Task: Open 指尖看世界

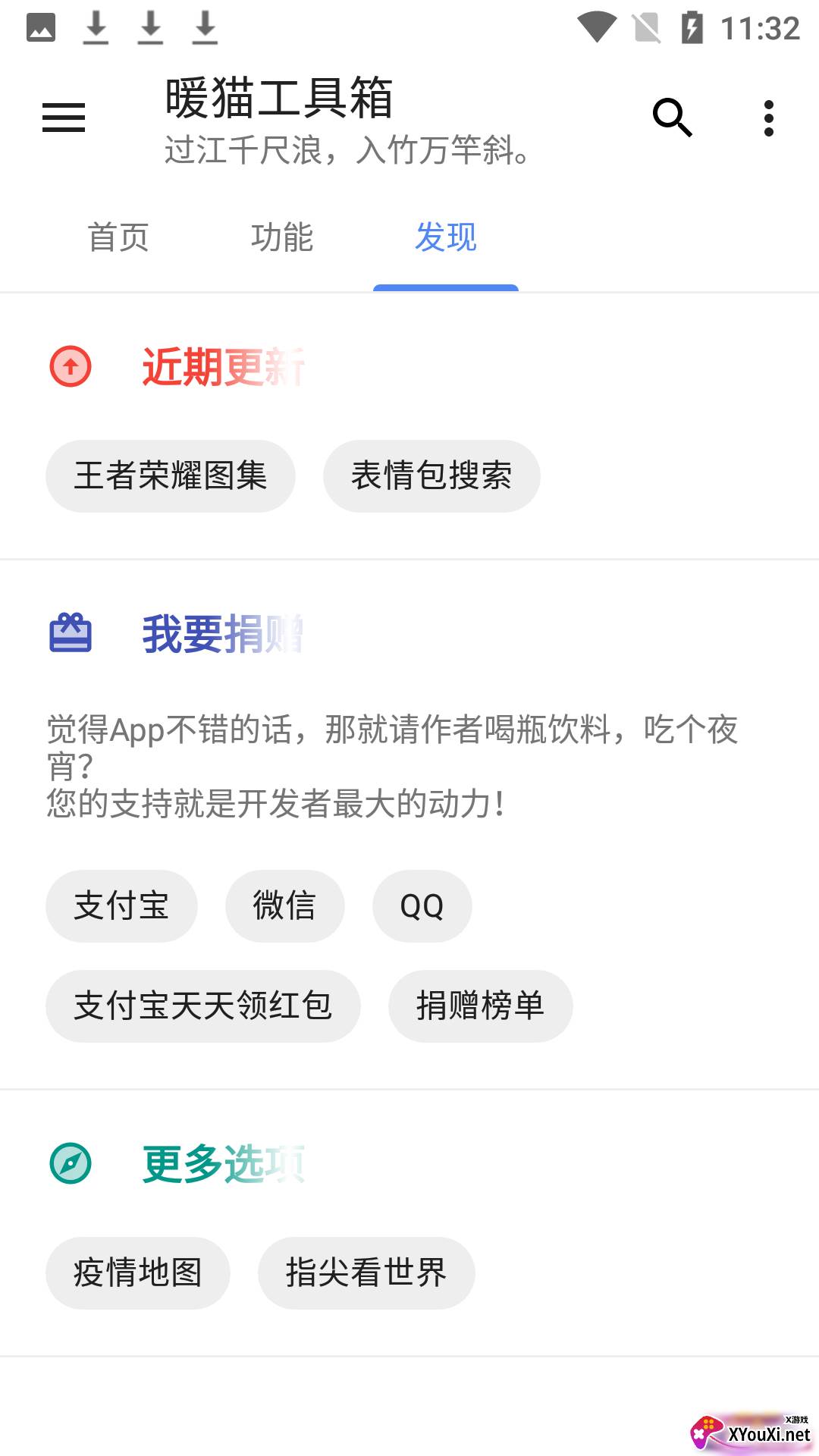Action: point(366,1273)
